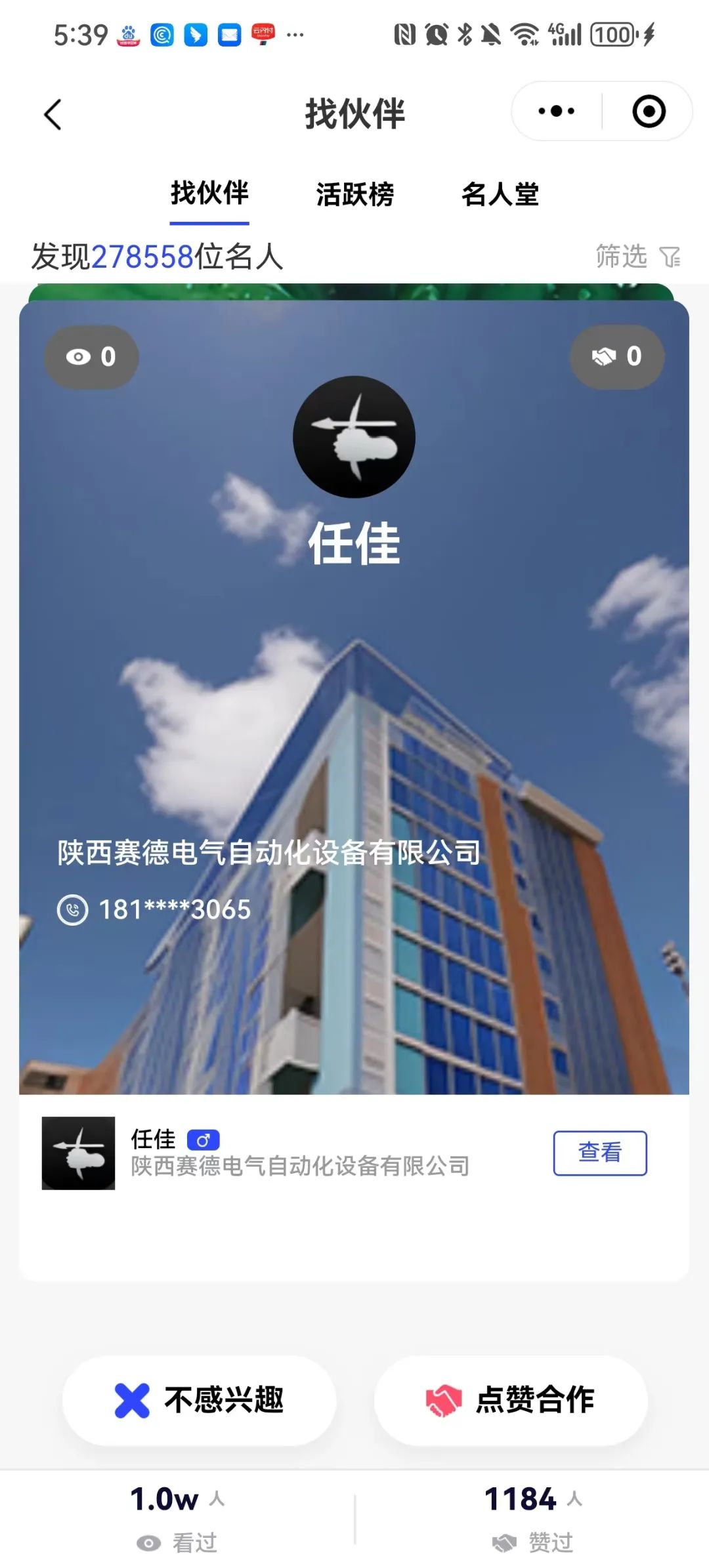Close the mini program with the circle button
709x1568 pixels.
click(649, 112)
